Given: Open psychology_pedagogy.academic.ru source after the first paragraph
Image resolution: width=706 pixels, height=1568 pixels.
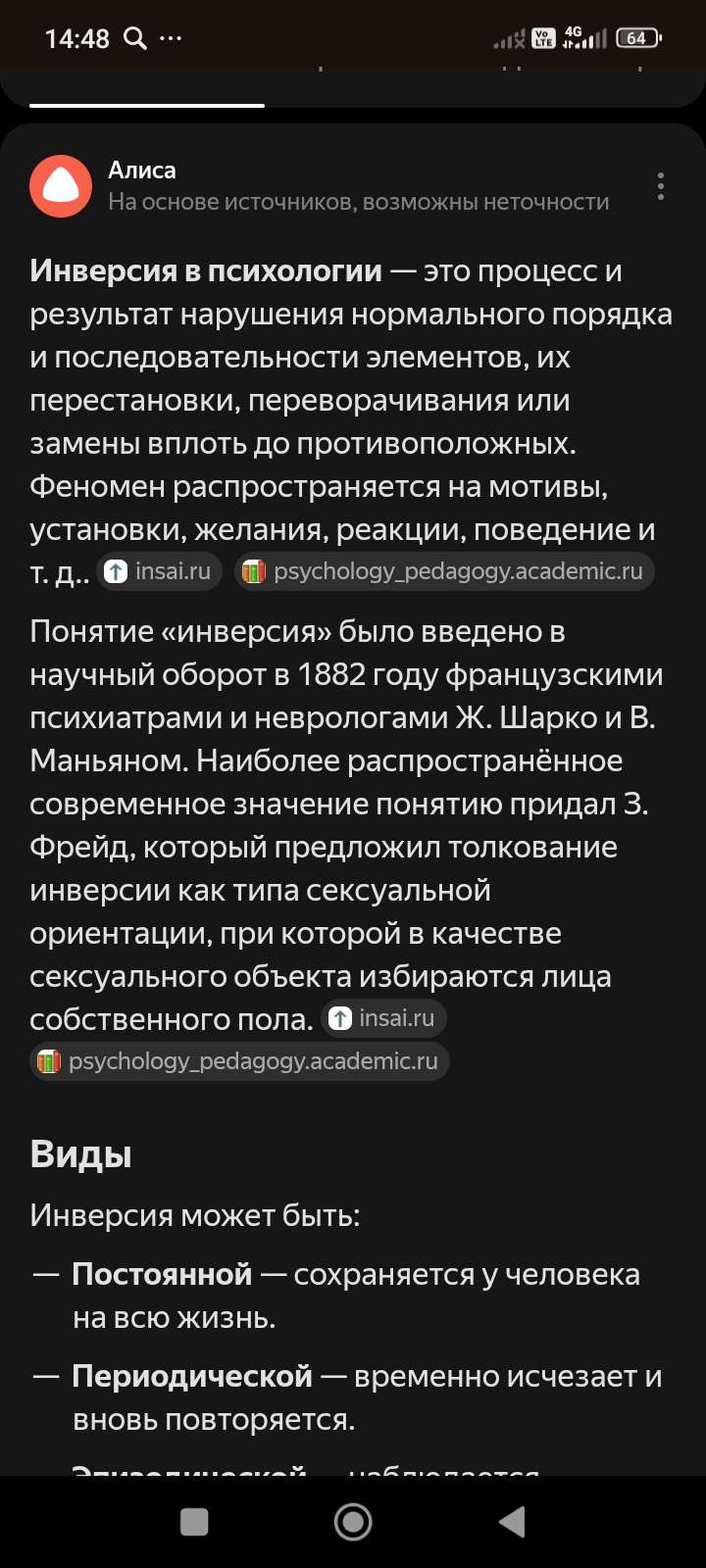Looking at the screenshot, I should (x=444, y=571).
